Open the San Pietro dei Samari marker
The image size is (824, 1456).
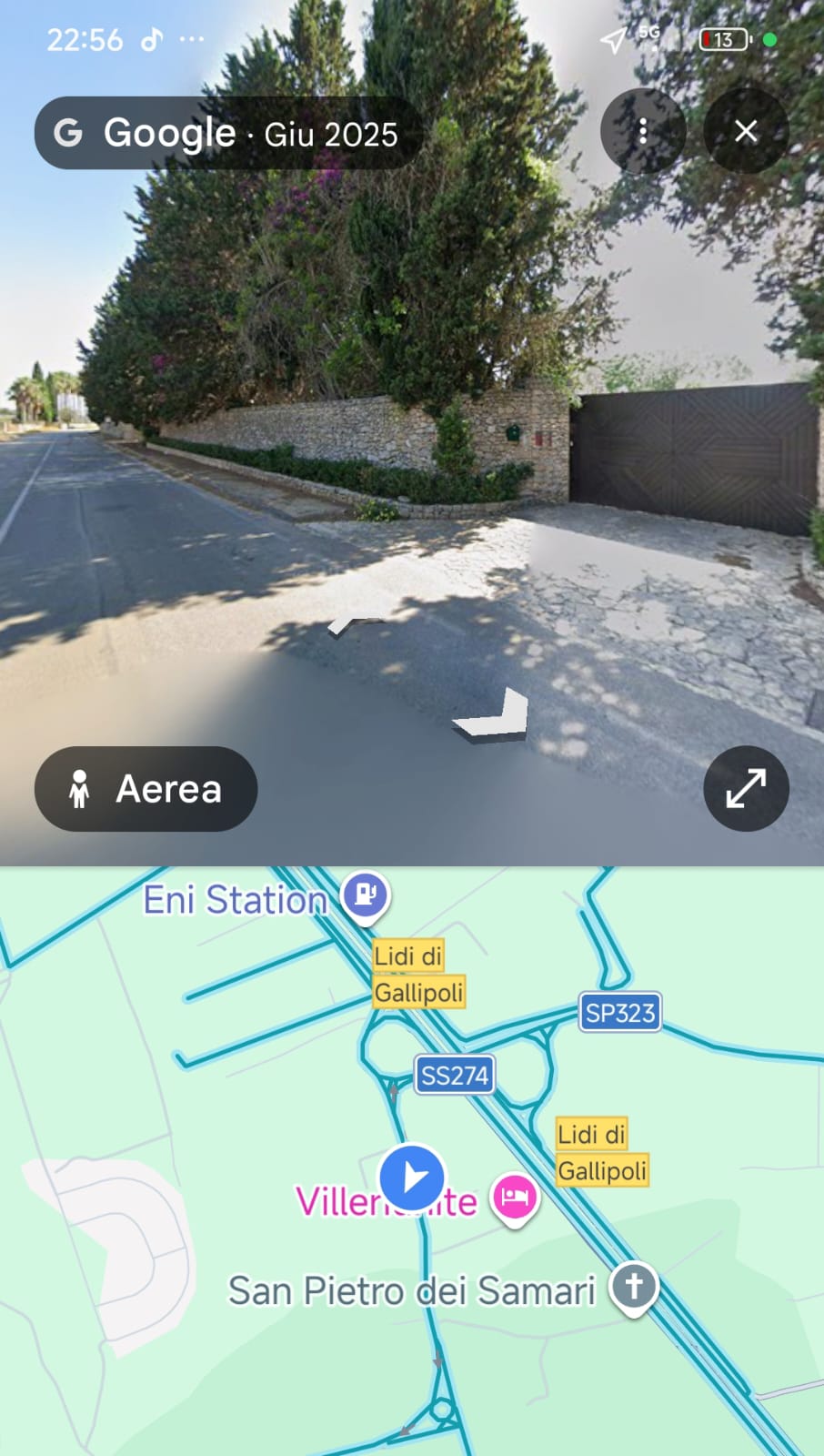click(634, 1288)
